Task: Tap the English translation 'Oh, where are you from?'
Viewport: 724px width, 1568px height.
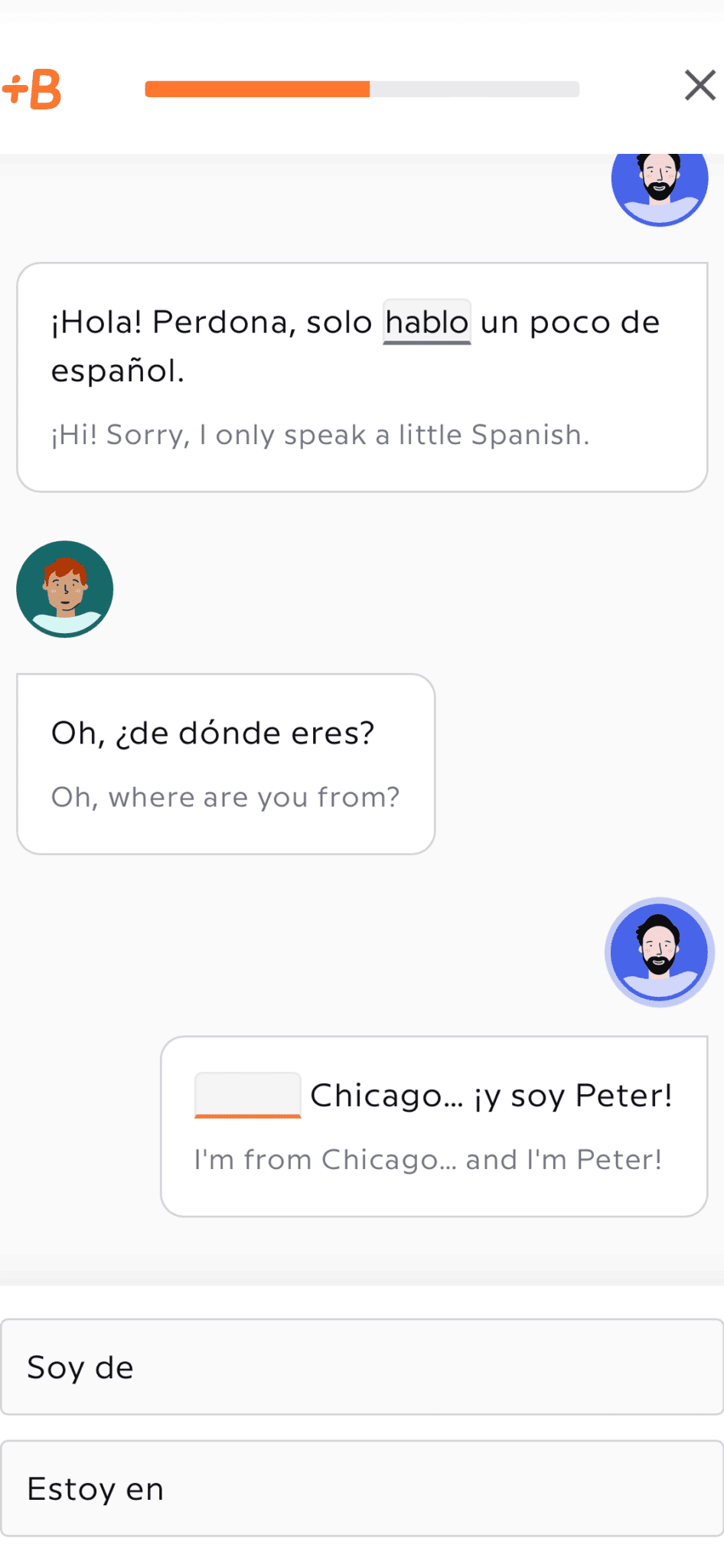Action: (x=225, y=797)
